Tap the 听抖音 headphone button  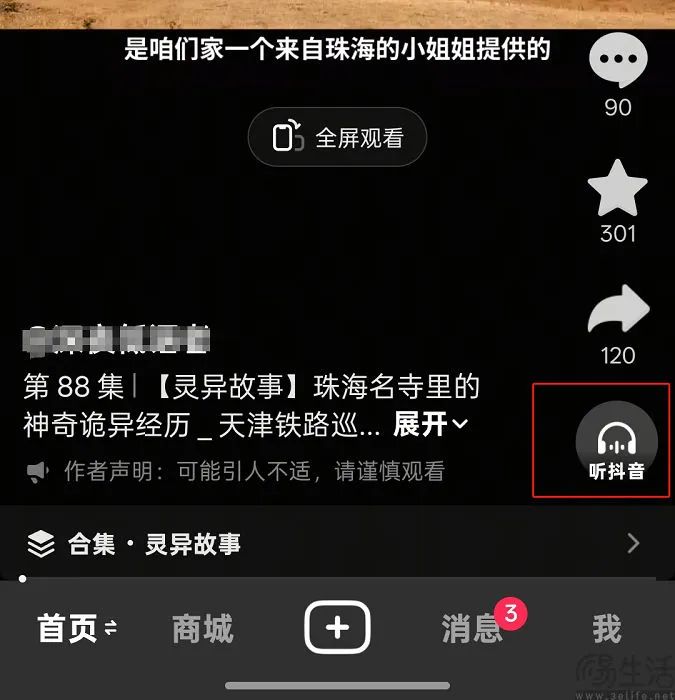616,442
